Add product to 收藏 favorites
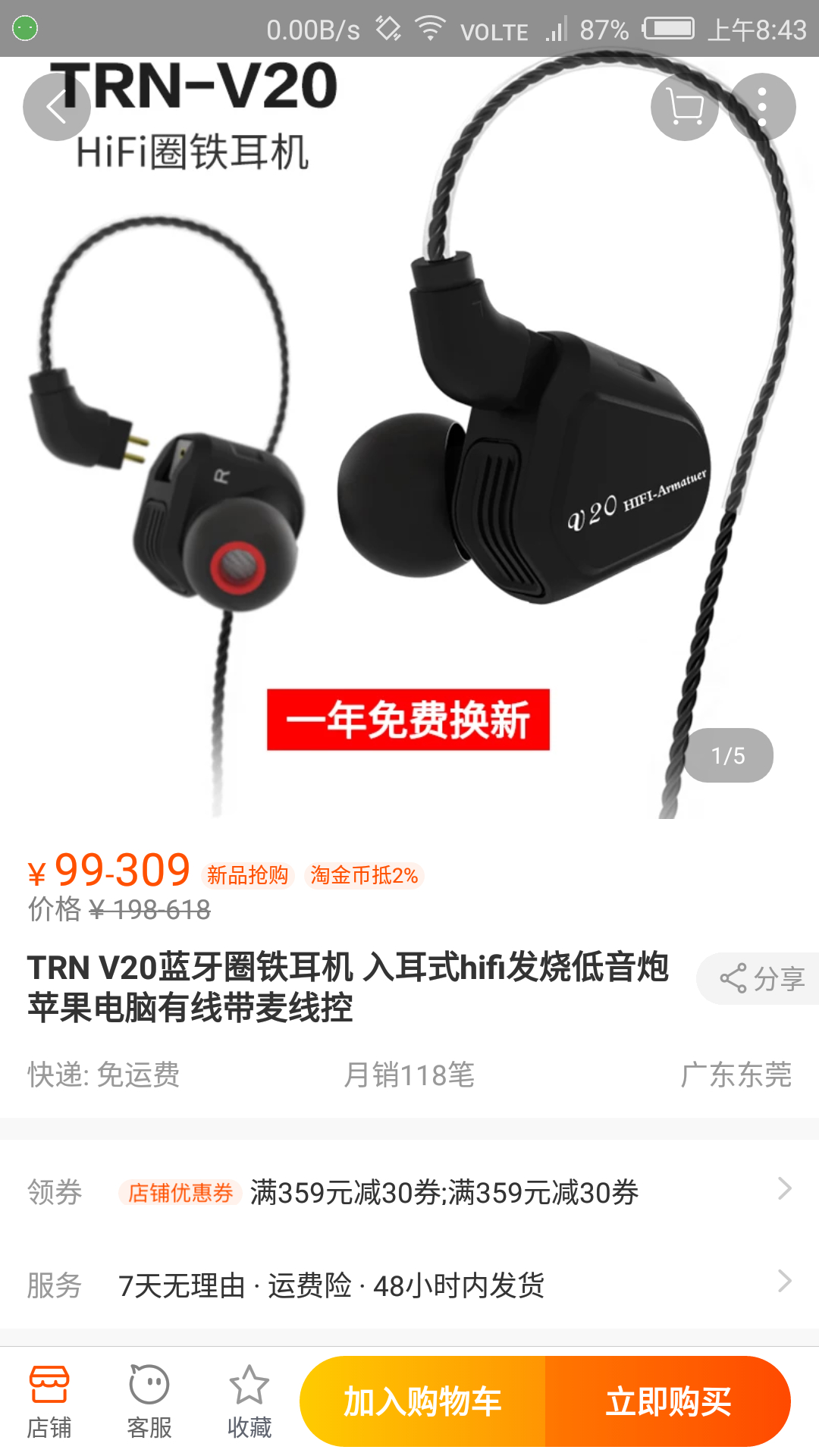Screen dimensions: 819x1456 click(x=249, y=1401)
